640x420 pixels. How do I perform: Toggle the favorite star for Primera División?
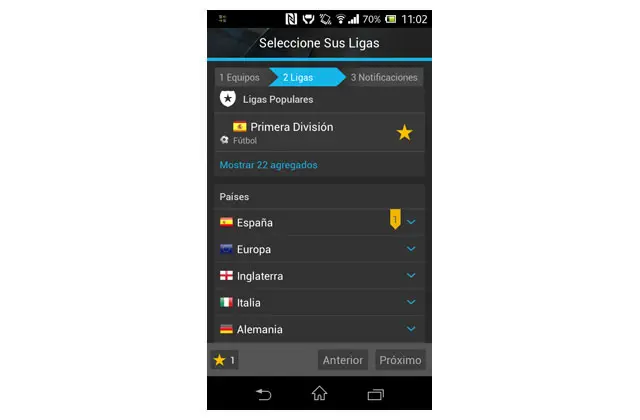pyautogui.click(x=404, y=133)
